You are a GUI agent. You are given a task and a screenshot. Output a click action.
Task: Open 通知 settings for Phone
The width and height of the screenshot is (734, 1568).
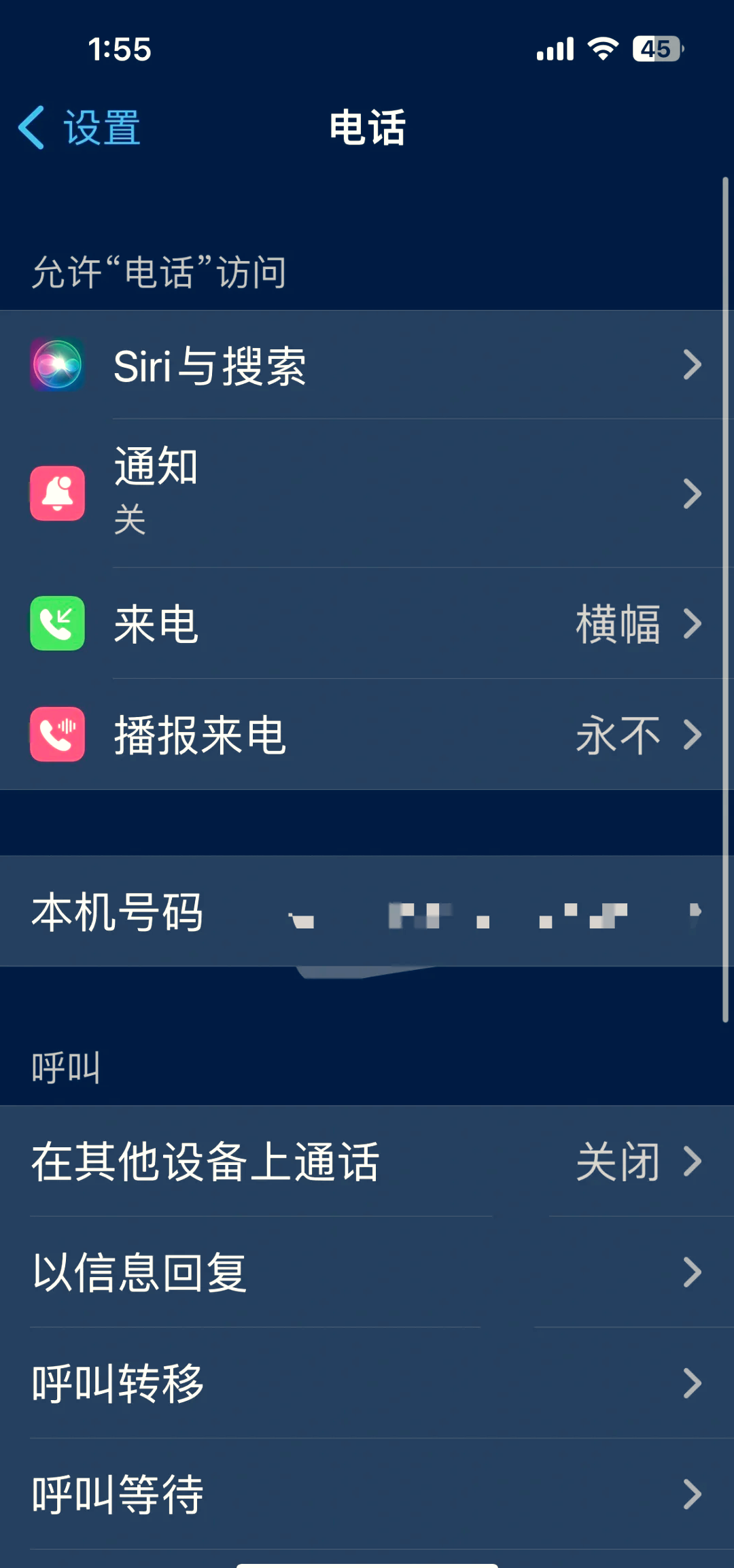367,493
